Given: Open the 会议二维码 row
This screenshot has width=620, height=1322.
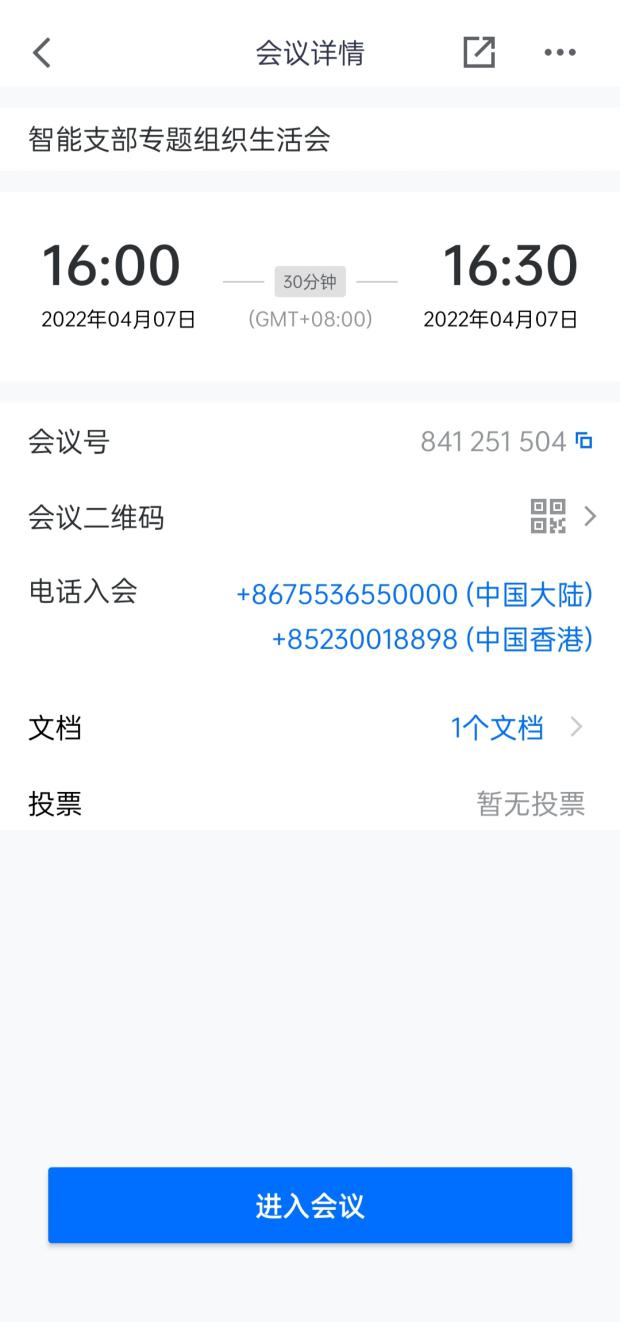Looking at the screenshot, I should 310,517.
